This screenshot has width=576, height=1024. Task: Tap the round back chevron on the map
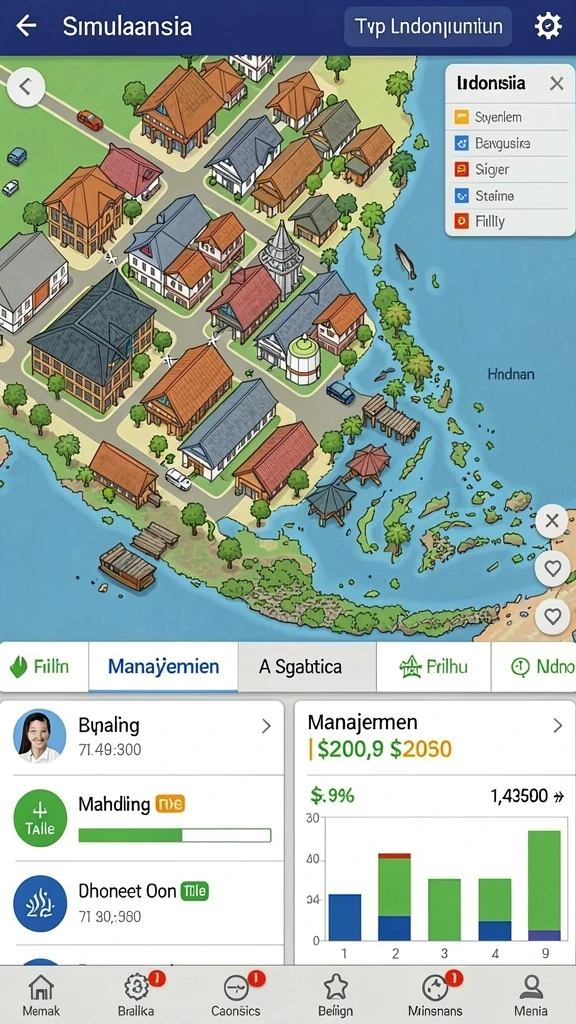click(x=25, y=87)
